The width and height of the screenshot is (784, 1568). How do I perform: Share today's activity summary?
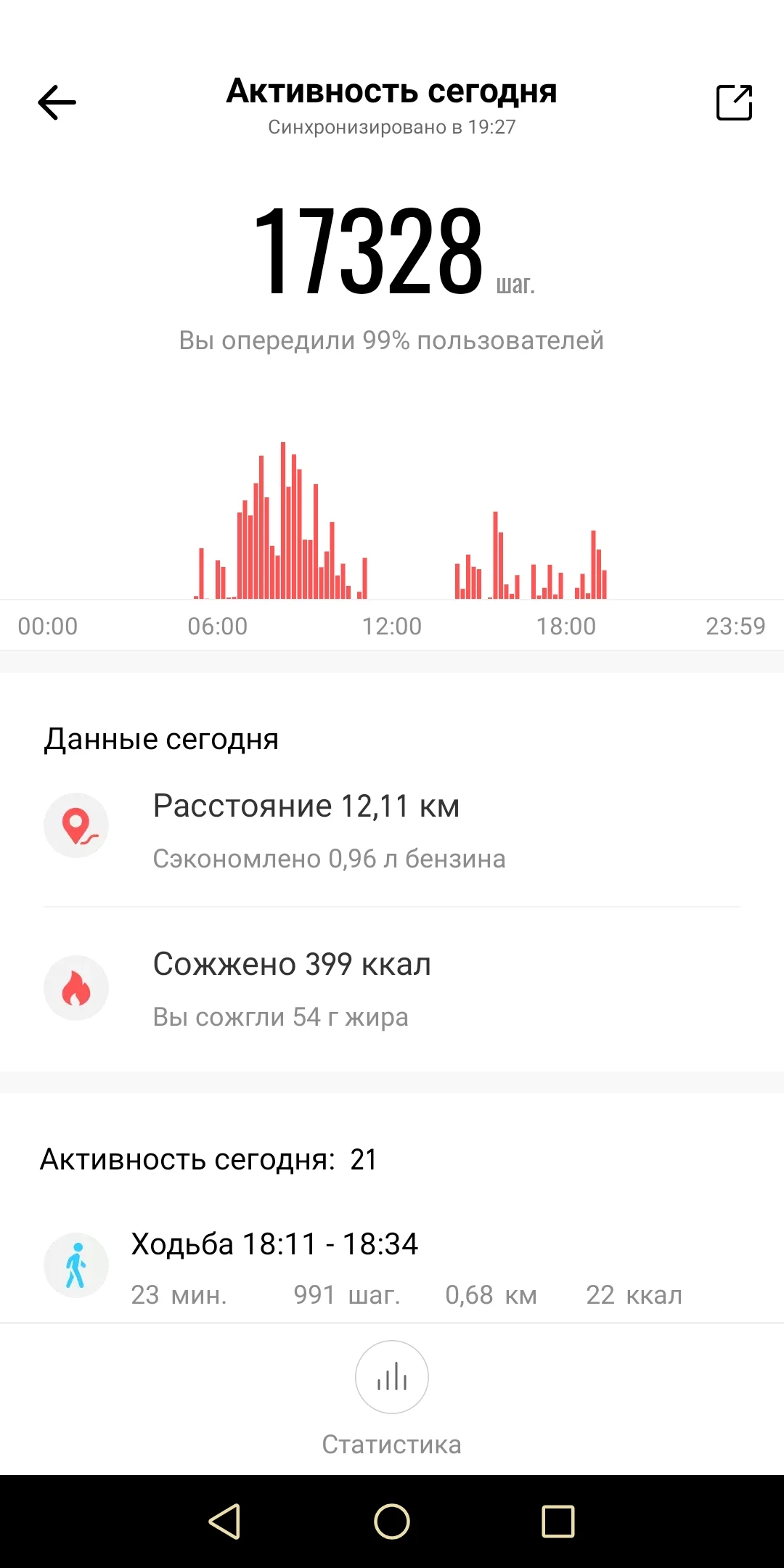(734, 102)
